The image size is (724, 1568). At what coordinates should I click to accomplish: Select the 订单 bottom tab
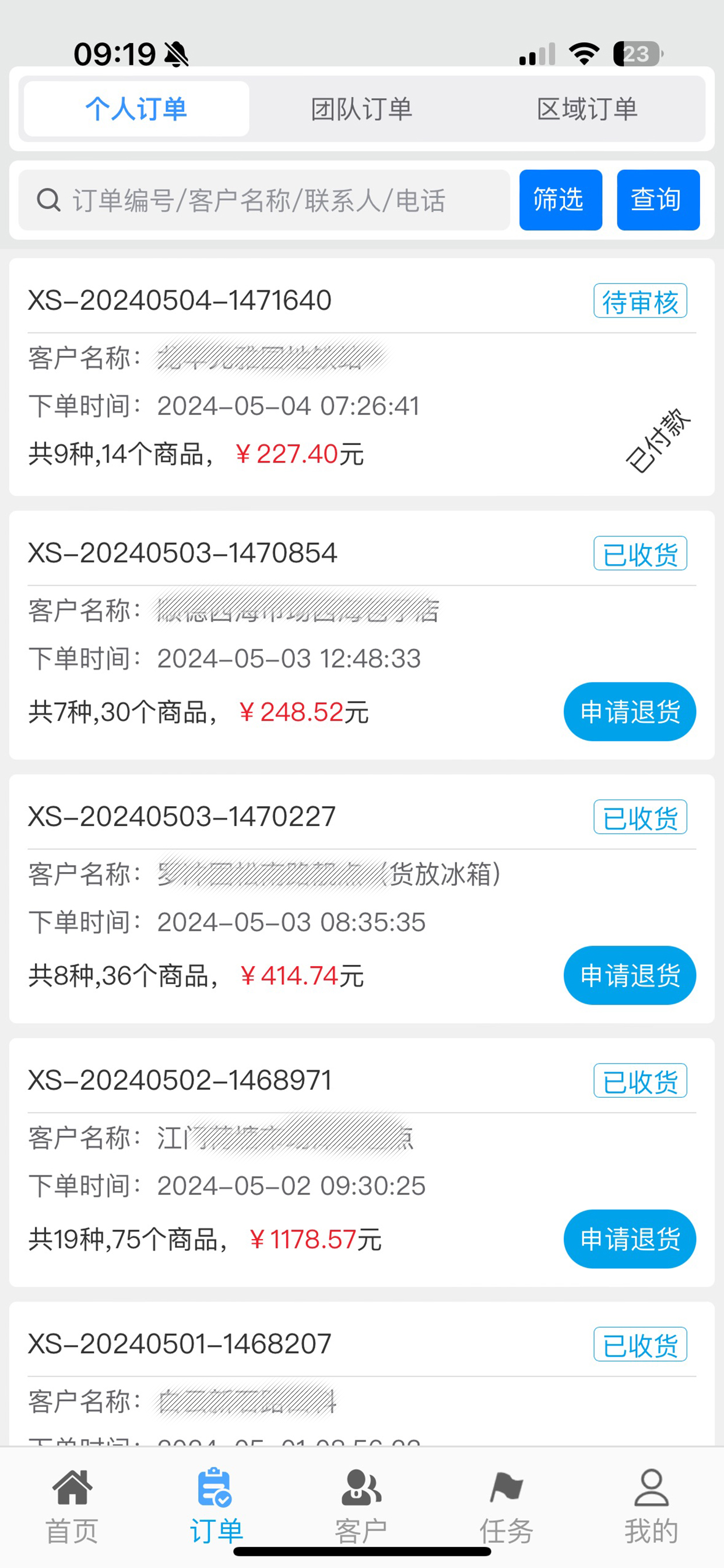pyautogui.click(x=217, y=1507)
